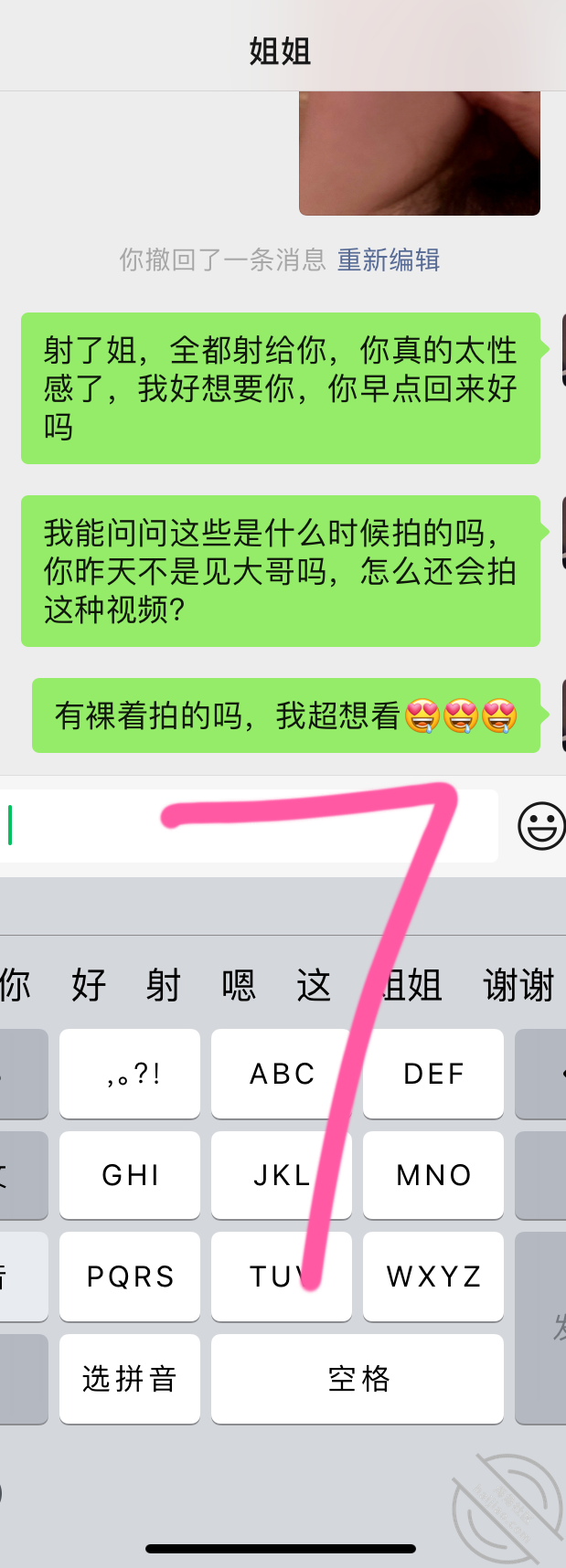Hit the 空格 space key

tap(358, 1379)
